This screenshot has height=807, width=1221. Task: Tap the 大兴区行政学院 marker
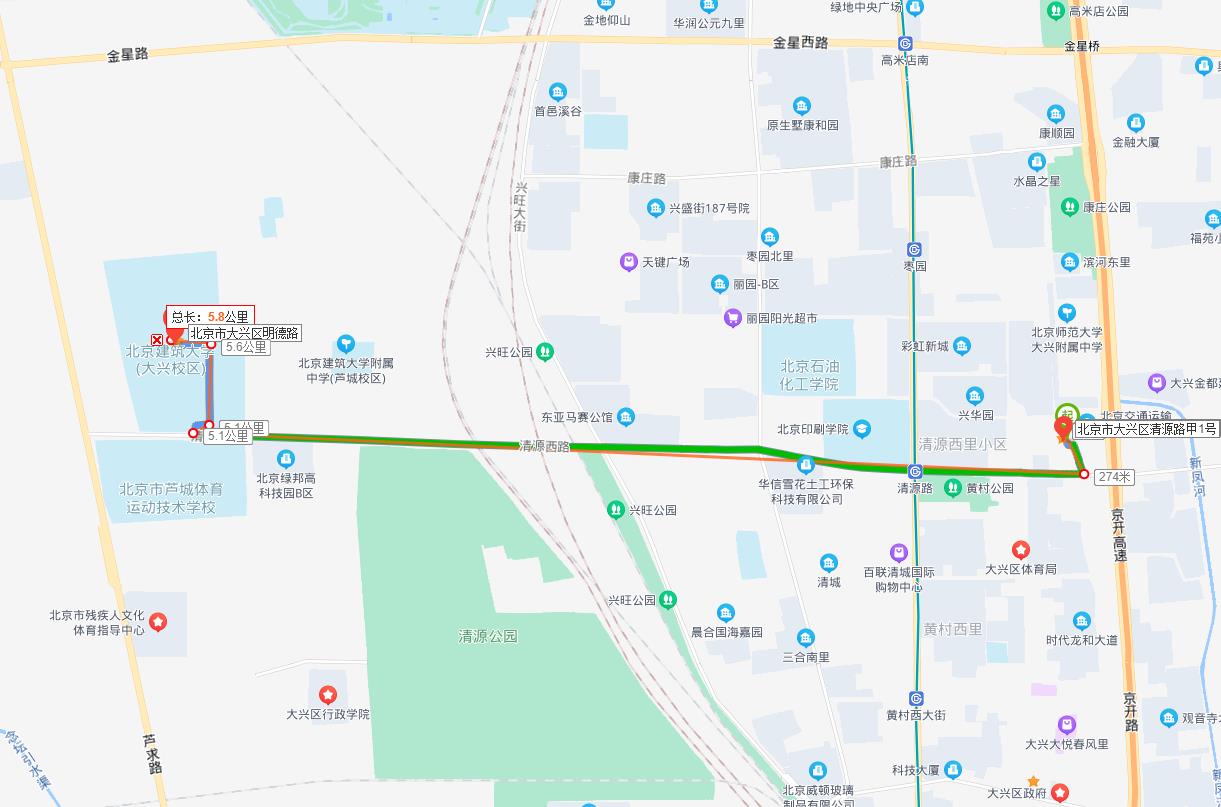click(x=327, y=694)
